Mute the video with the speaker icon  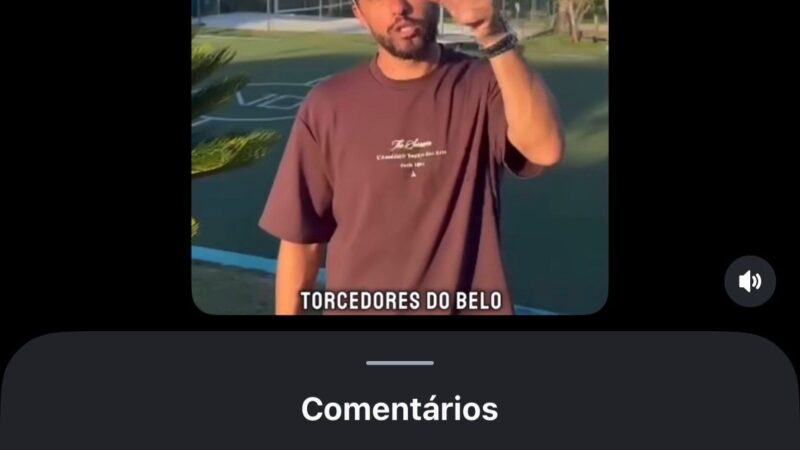(x=750, y=281)
